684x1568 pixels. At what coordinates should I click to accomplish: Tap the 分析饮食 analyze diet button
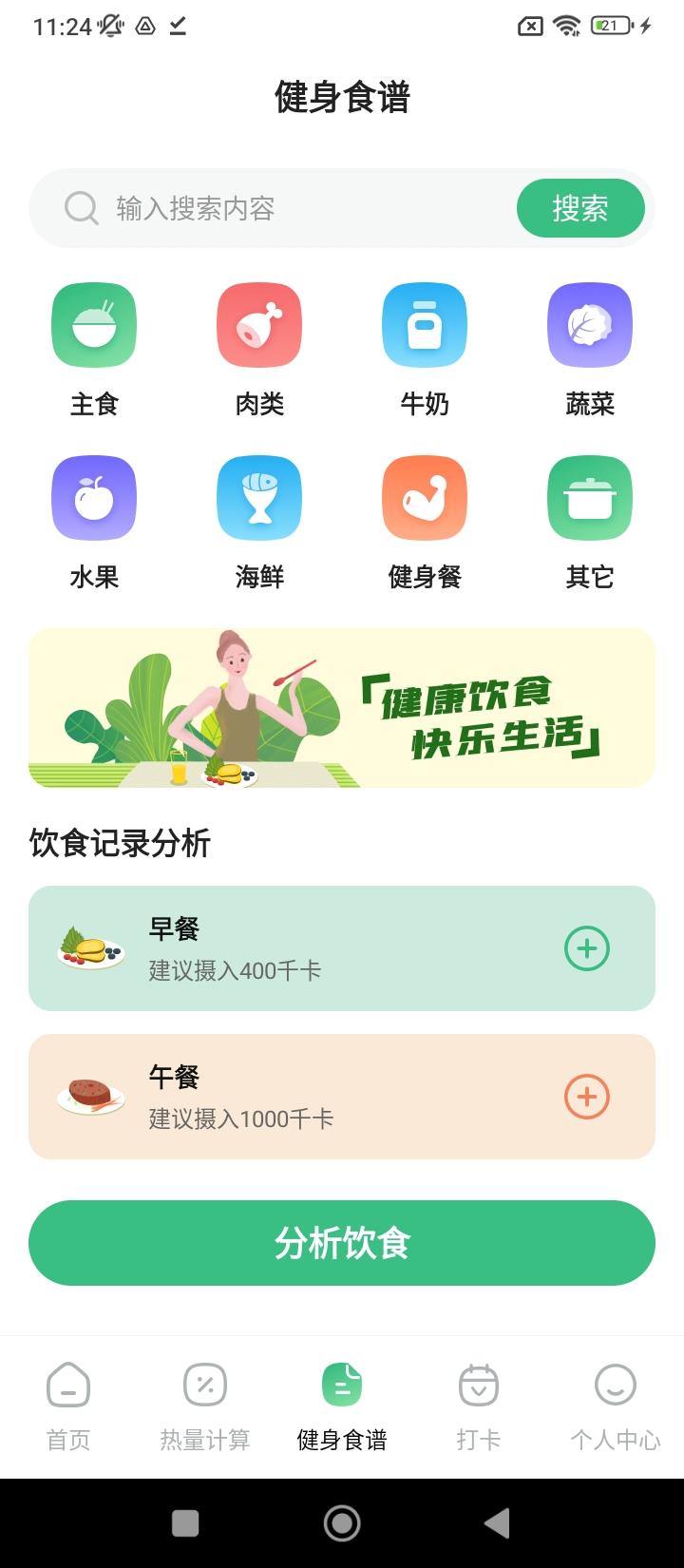342,1243
